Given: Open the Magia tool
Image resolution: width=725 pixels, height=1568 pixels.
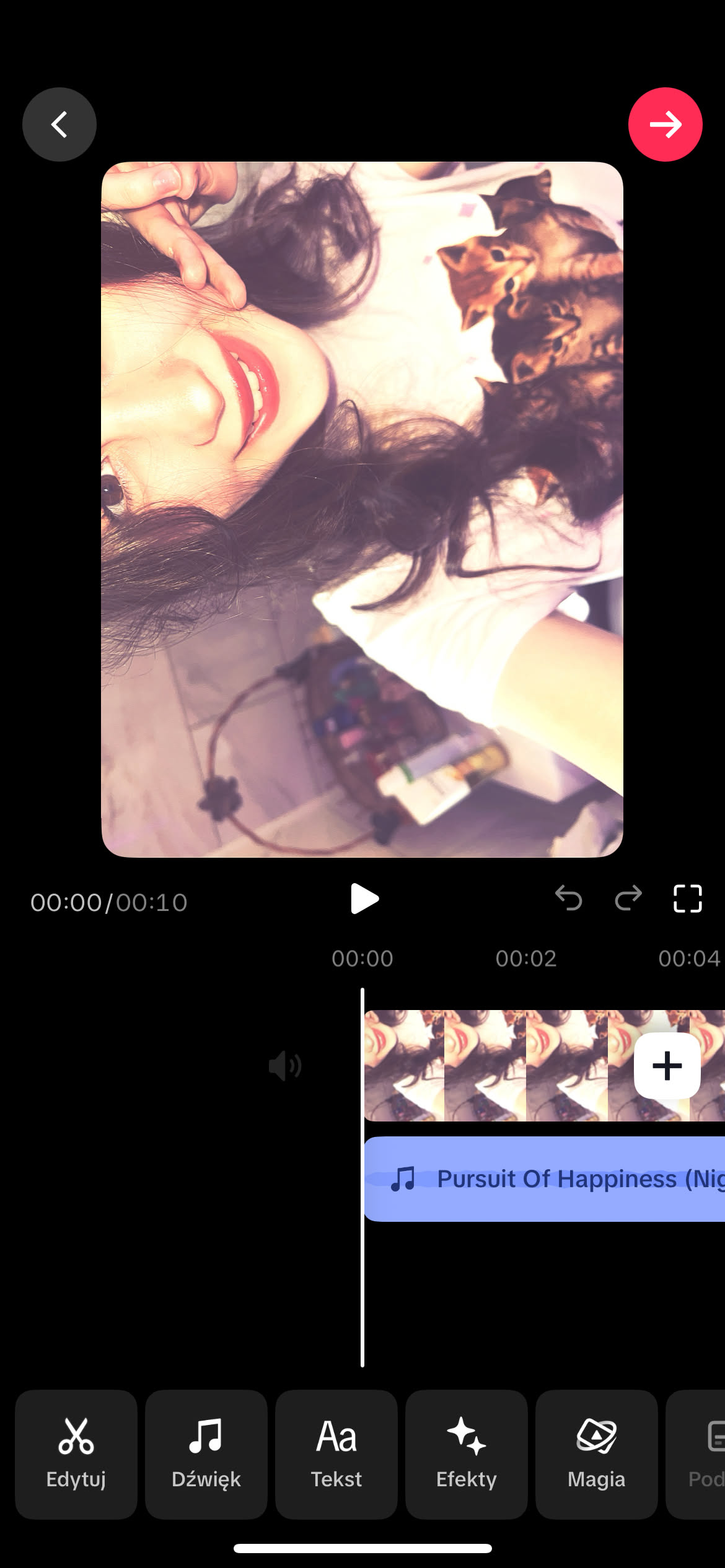Looking at the screenshot, I should (596, 1453).
